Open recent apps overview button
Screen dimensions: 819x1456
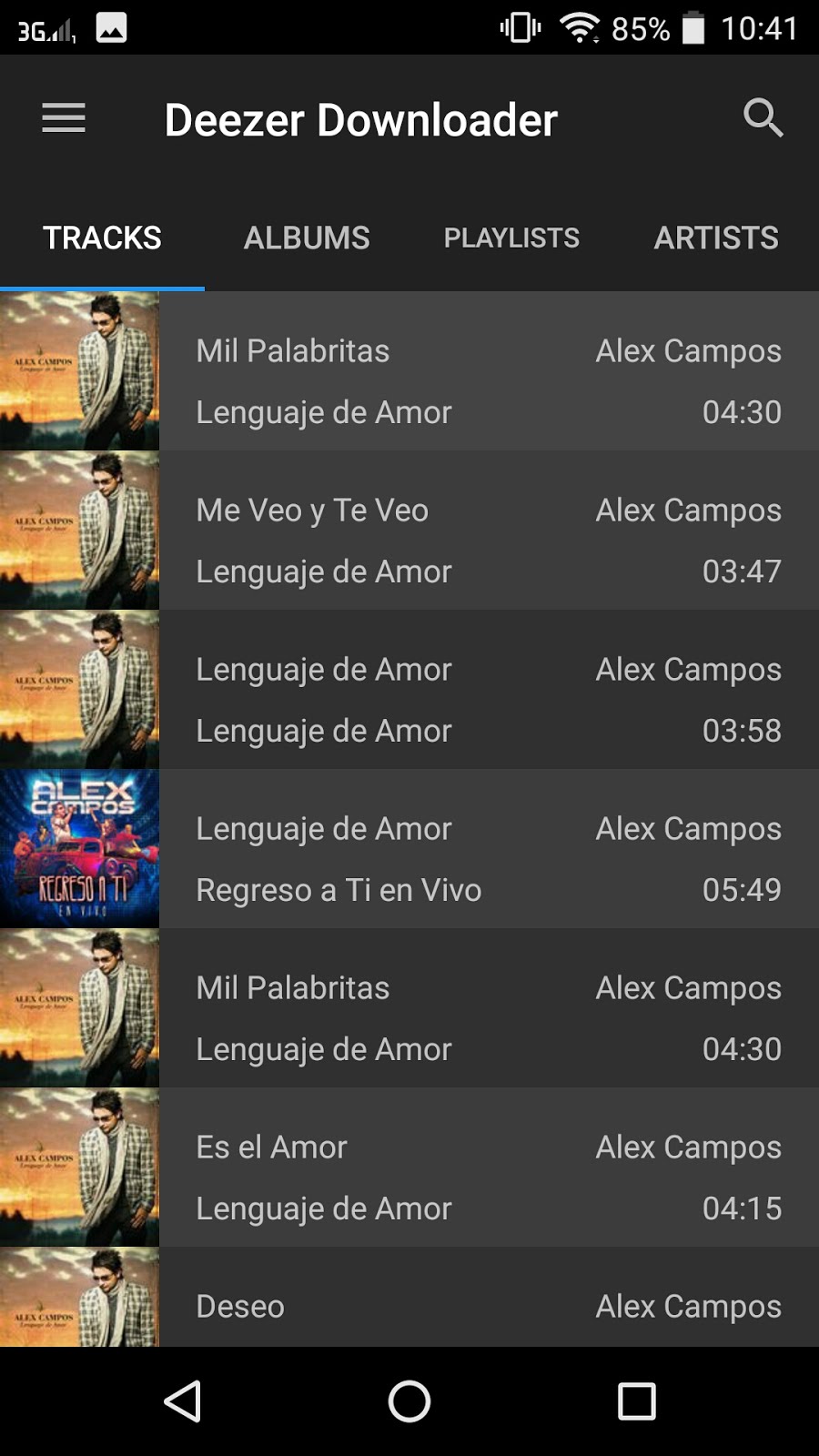[x=637, y=1401]
